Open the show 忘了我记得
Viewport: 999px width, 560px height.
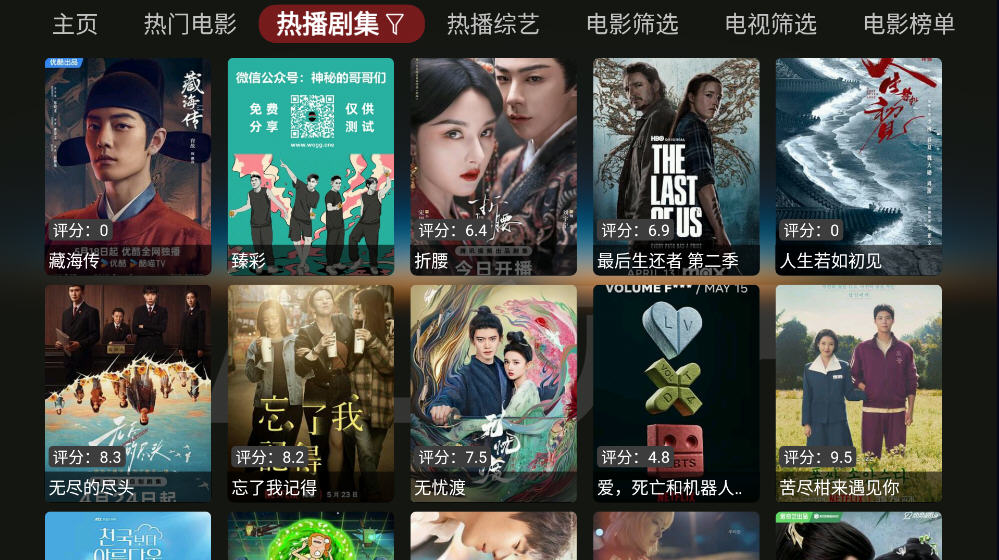(311, 393)
